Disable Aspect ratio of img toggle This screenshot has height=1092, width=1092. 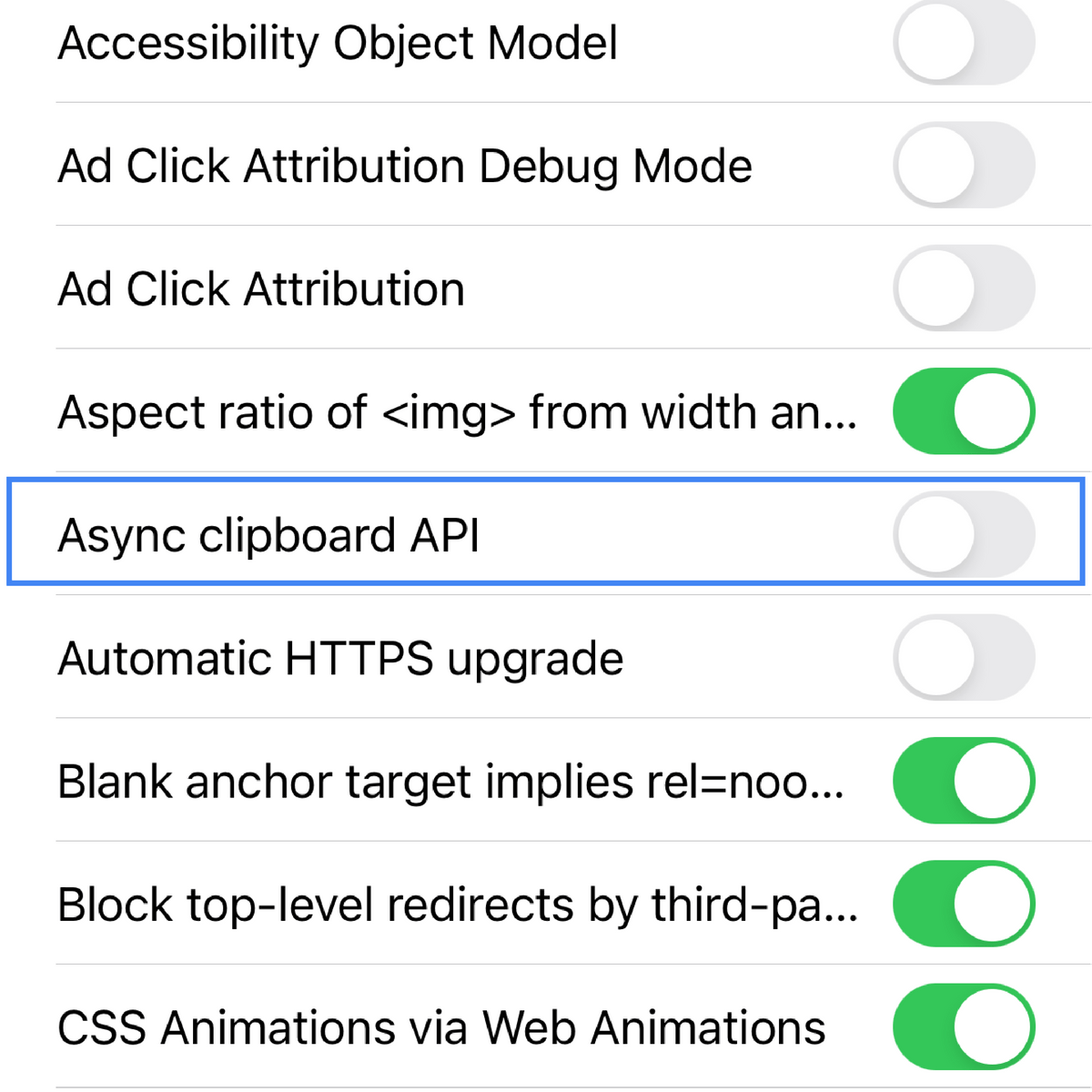[963, 411]
